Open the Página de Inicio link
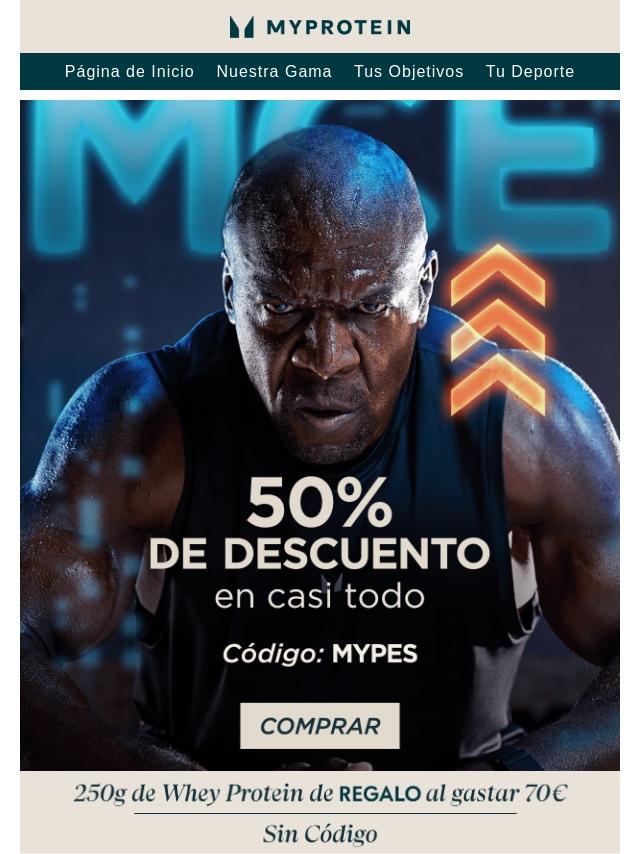 point(129,72)
